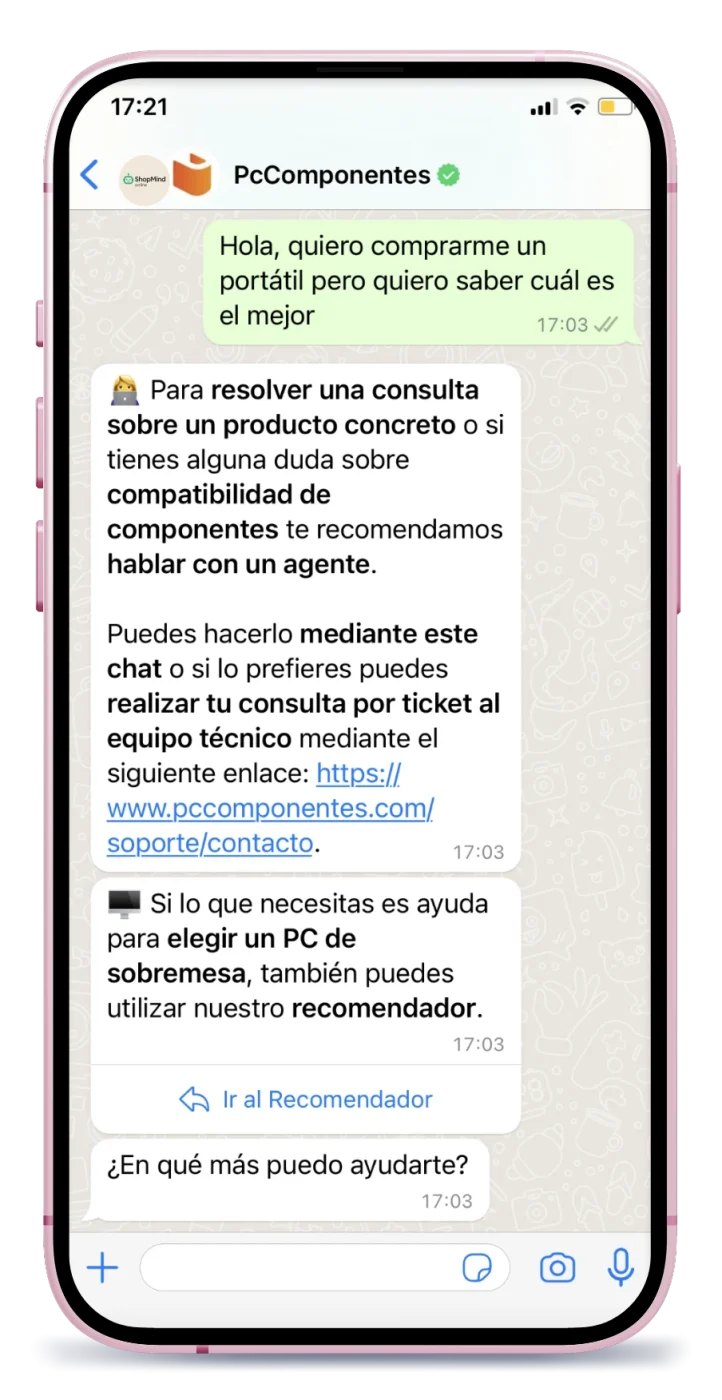Tap the voice message microphone
Image resolution: width=722 pixels, height=1400 pixels.
(621, 1267)
